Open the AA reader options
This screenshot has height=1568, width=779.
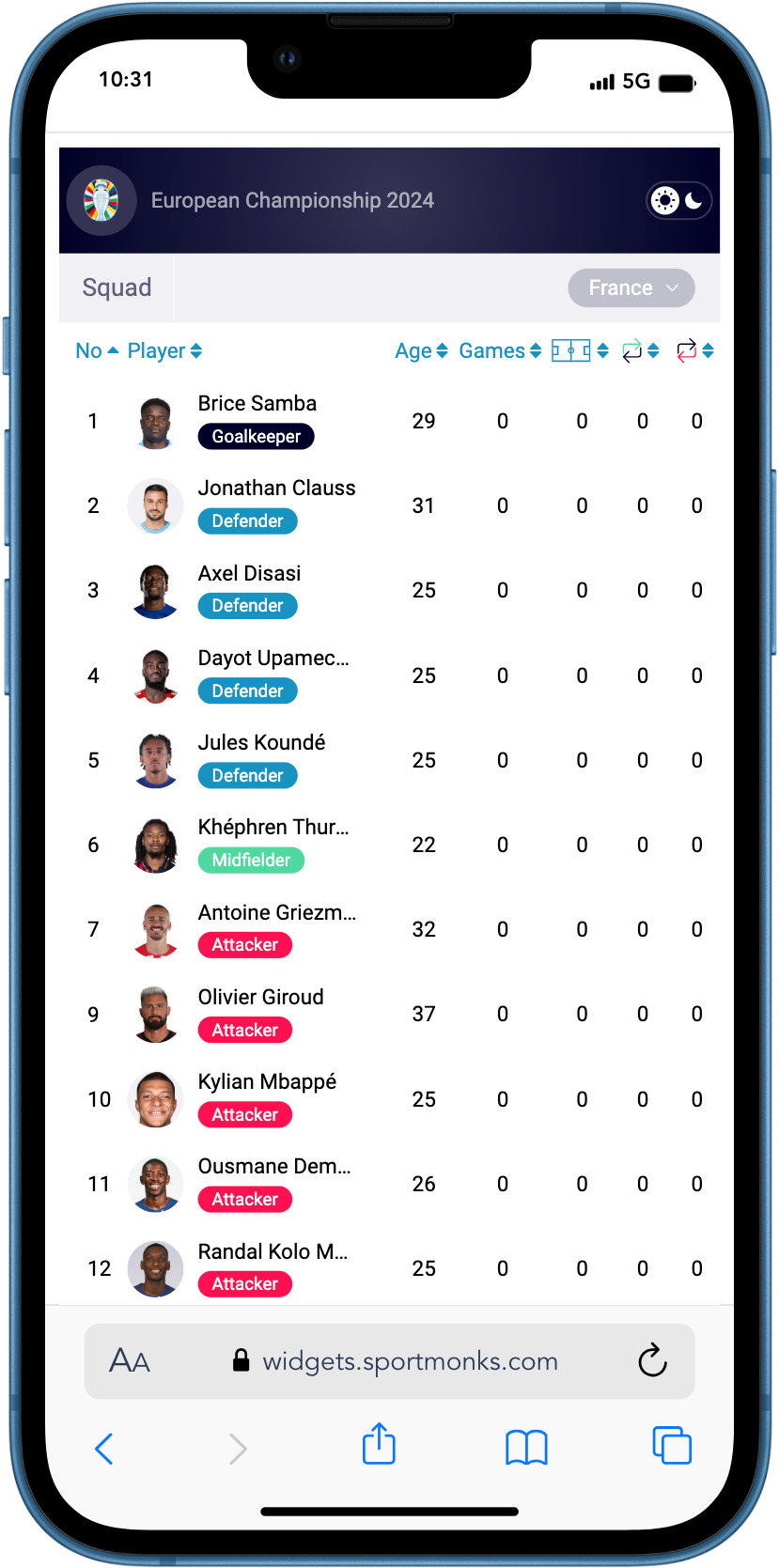(x=130, y=1360)
